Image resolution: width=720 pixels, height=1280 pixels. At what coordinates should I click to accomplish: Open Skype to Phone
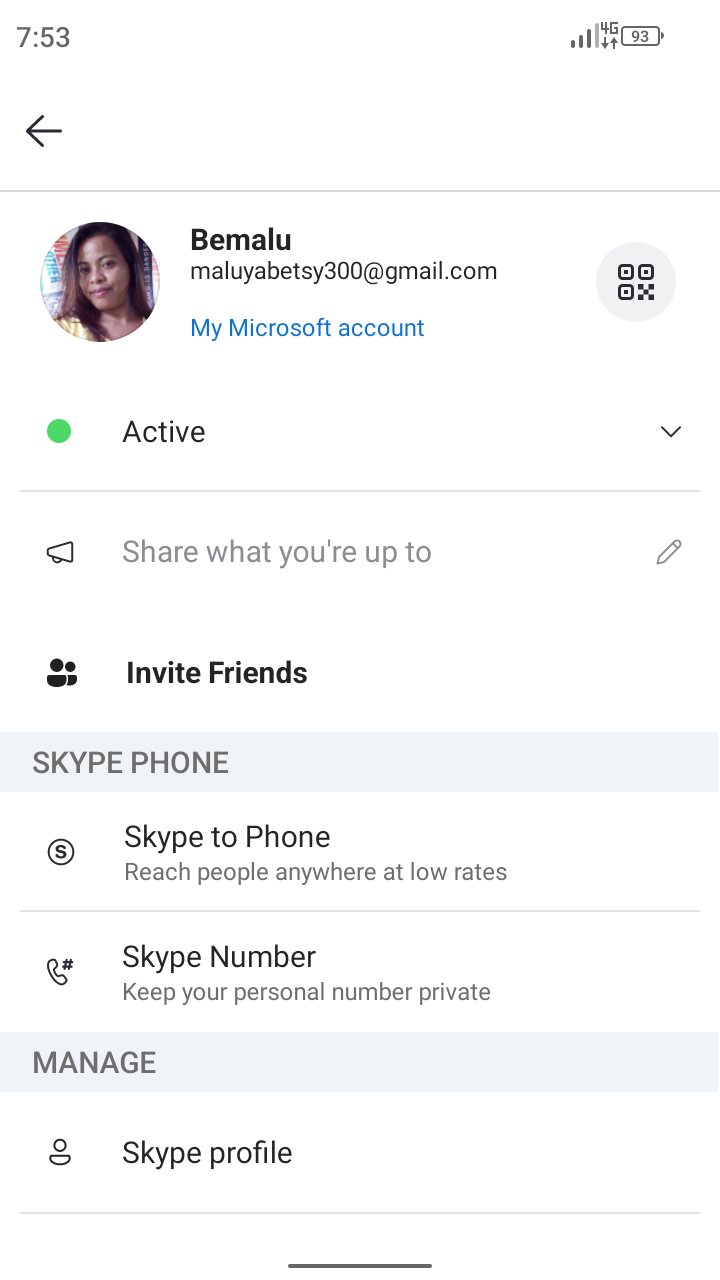(360, 852)
